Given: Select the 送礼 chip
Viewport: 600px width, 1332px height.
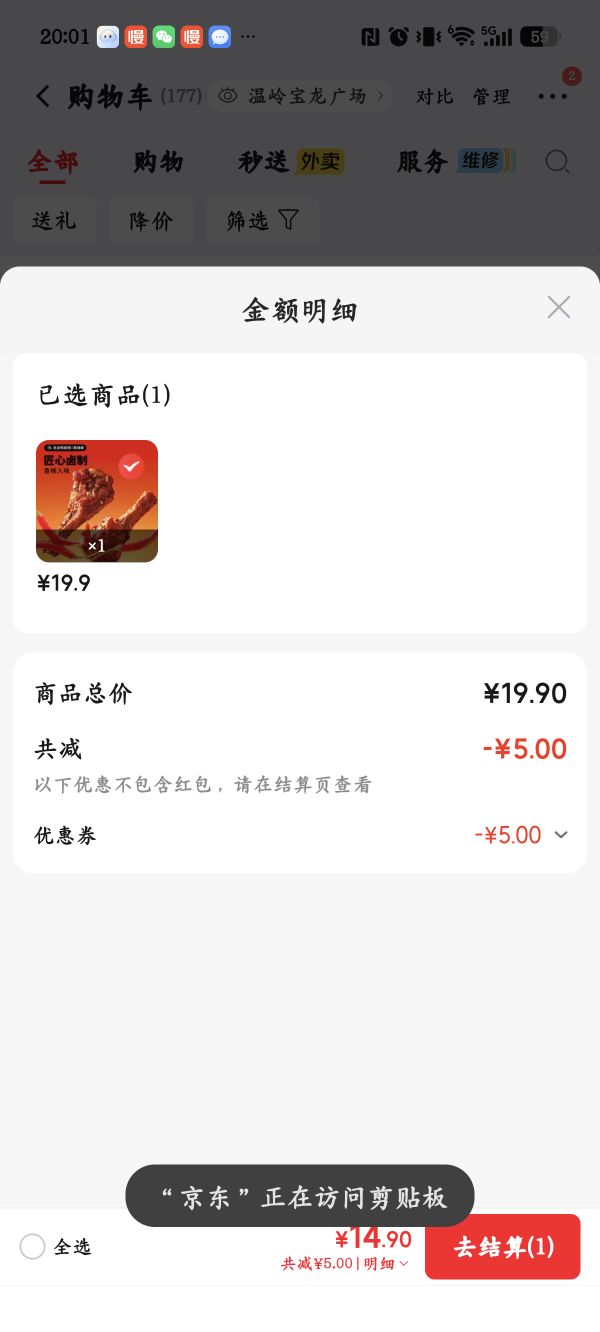Looking at the screenshot, I should [54, 220].
